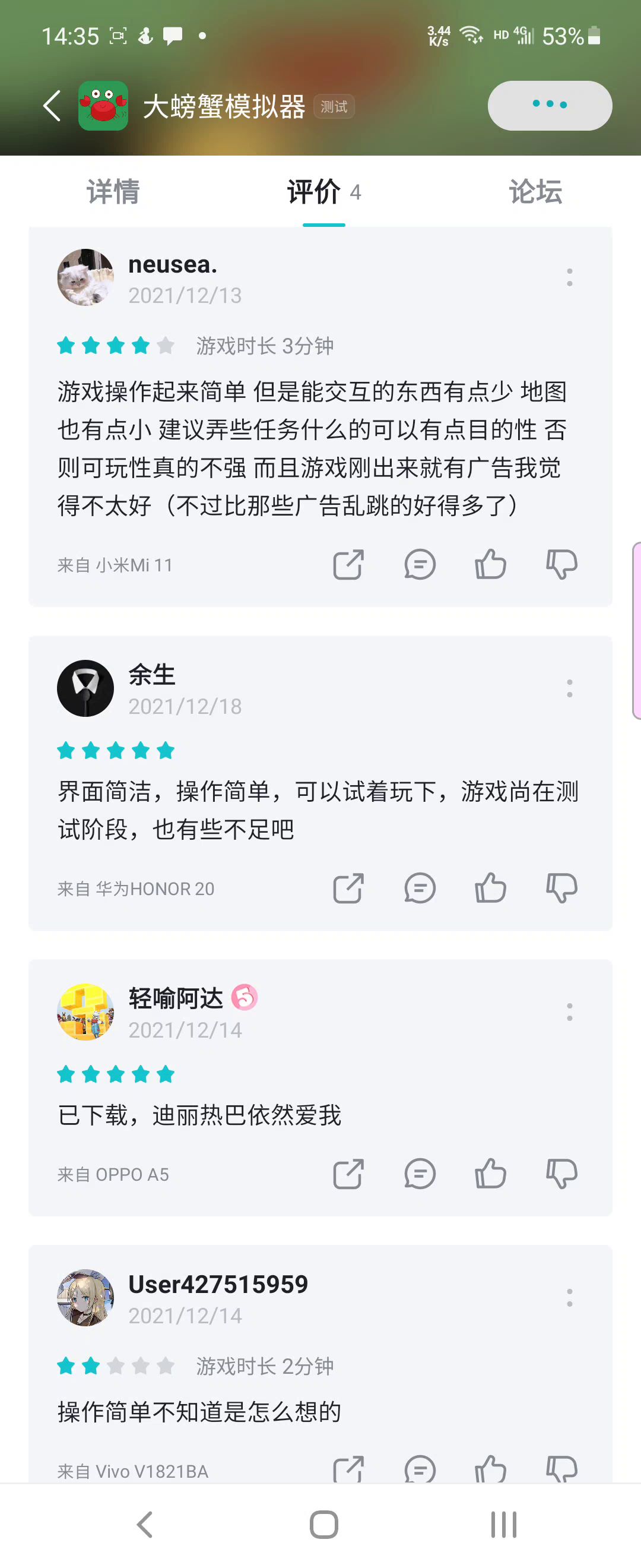
Task: Open 余生's profile avatar
Action: [85, 688]
